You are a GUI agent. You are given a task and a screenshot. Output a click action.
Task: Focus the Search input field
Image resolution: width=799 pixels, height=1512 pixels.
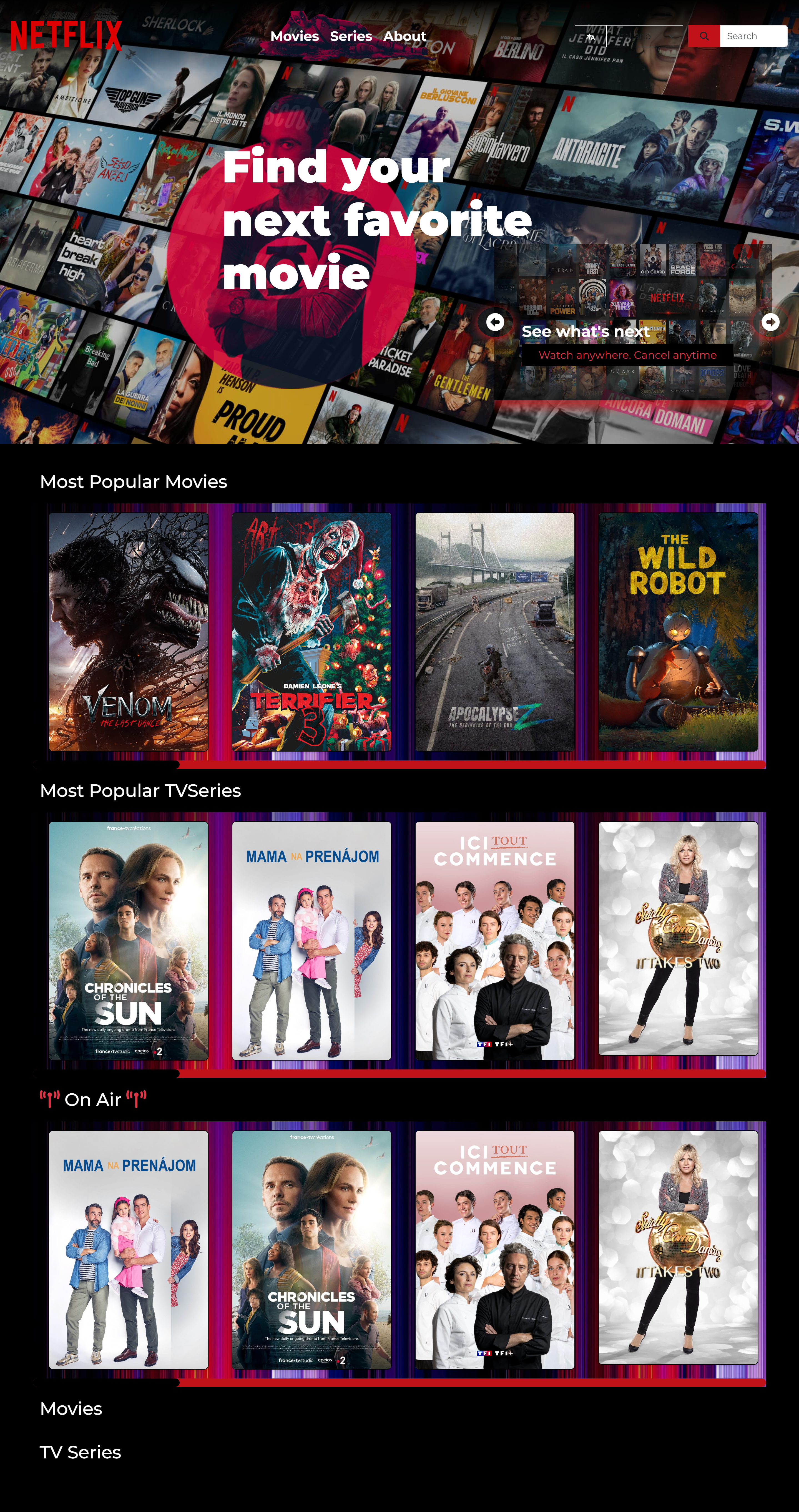click(x=753, y=36)
